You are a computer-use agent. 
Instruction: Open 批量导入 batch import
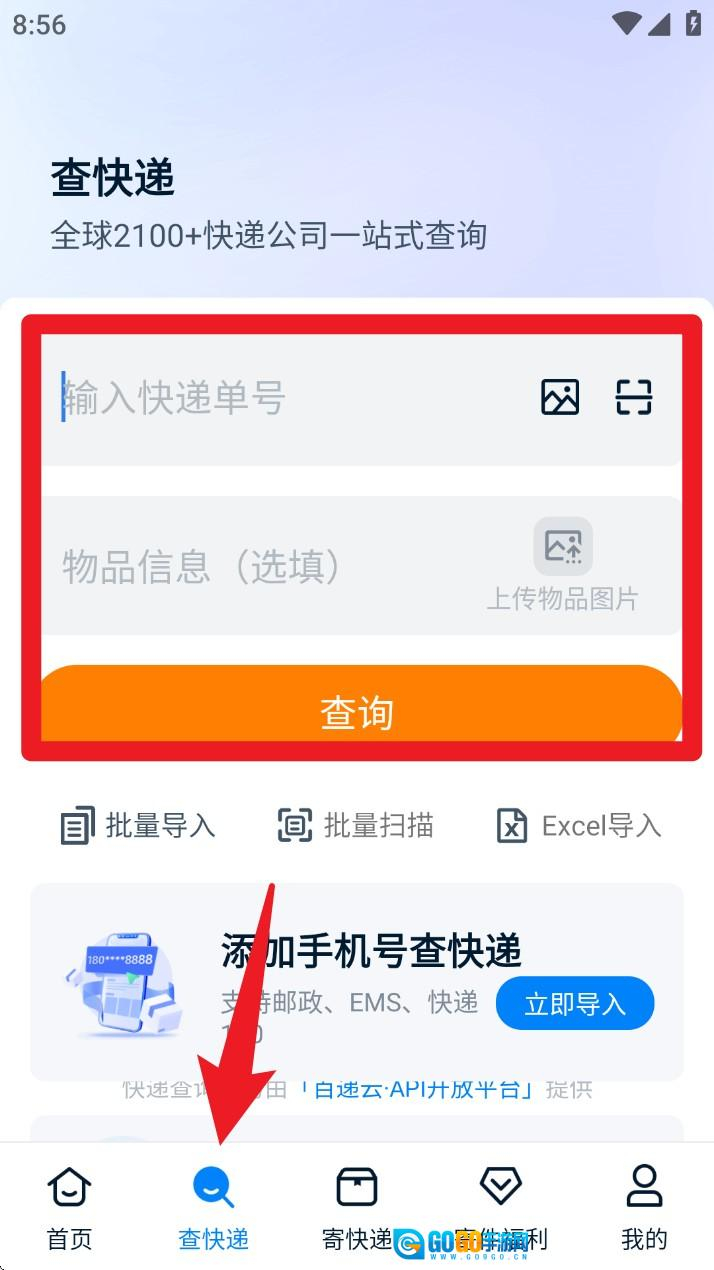138,826
